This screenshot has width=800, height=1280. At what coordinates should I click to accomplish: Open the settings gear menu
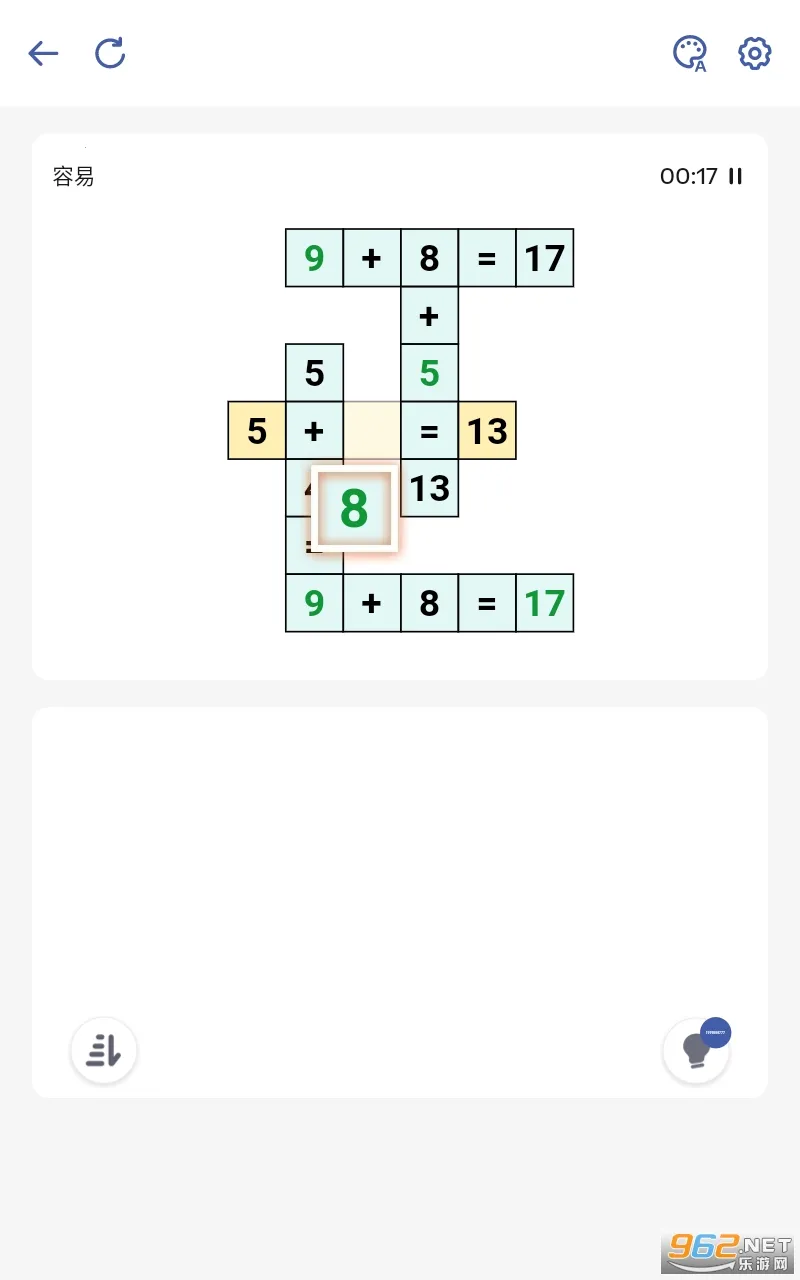[x=754, y=53]
